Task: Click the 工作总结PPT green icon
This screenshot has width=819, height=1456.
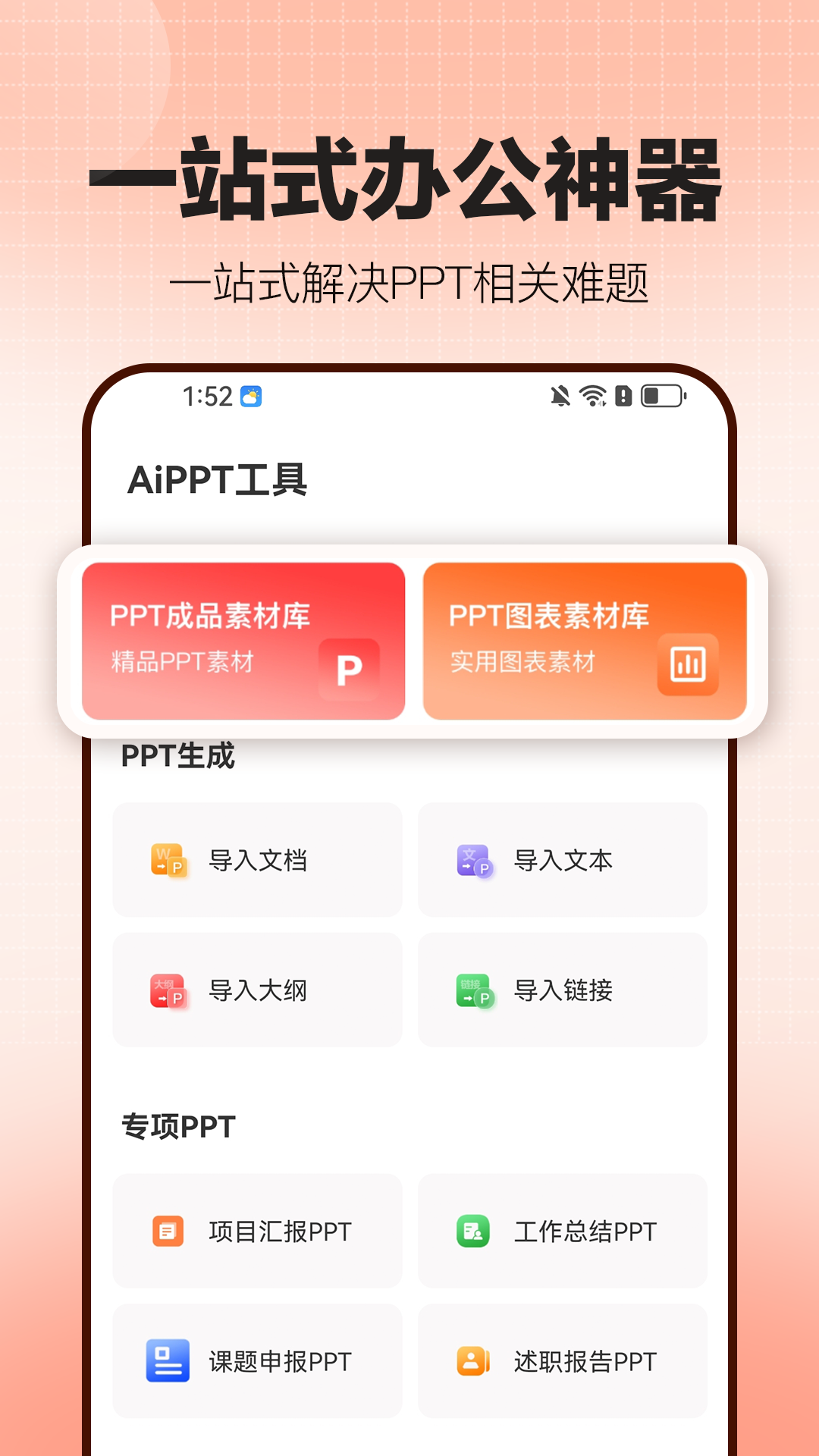Action: (x=474, y=1231)
